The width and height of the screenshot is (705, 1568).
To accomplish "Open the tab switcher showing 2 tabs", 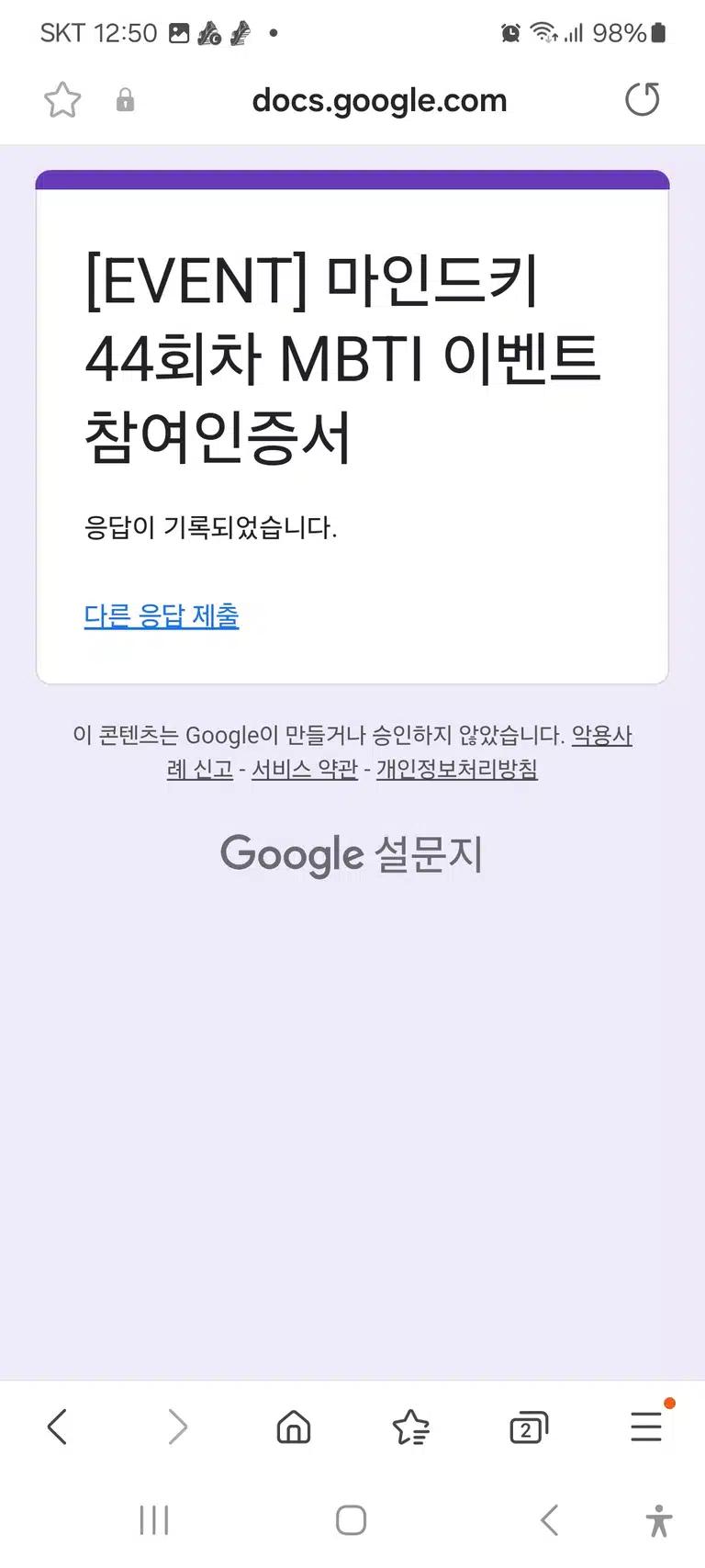I will pyautogui.click(x=528, y=1427).
